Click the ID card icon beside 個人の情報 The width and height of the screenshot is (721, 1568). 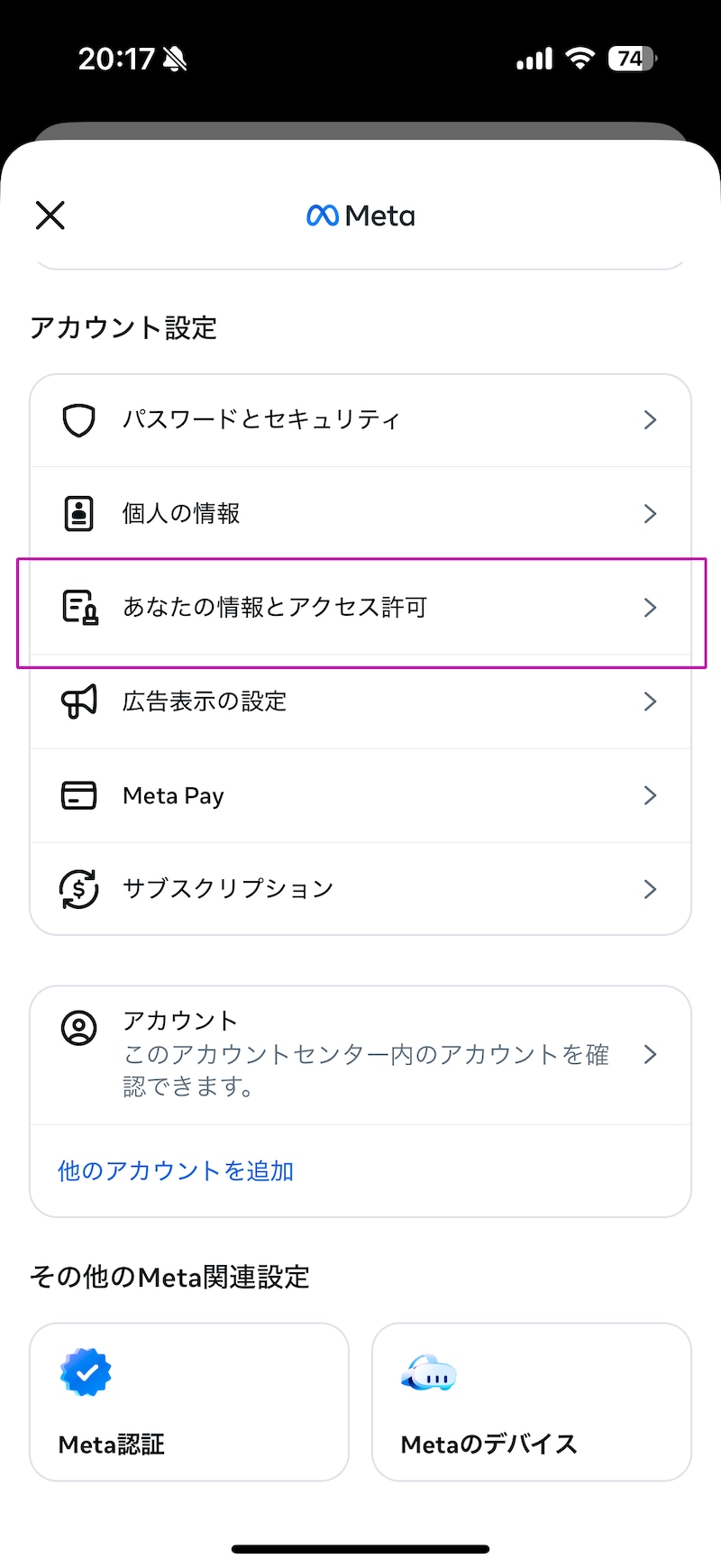[x=79, y=512]
